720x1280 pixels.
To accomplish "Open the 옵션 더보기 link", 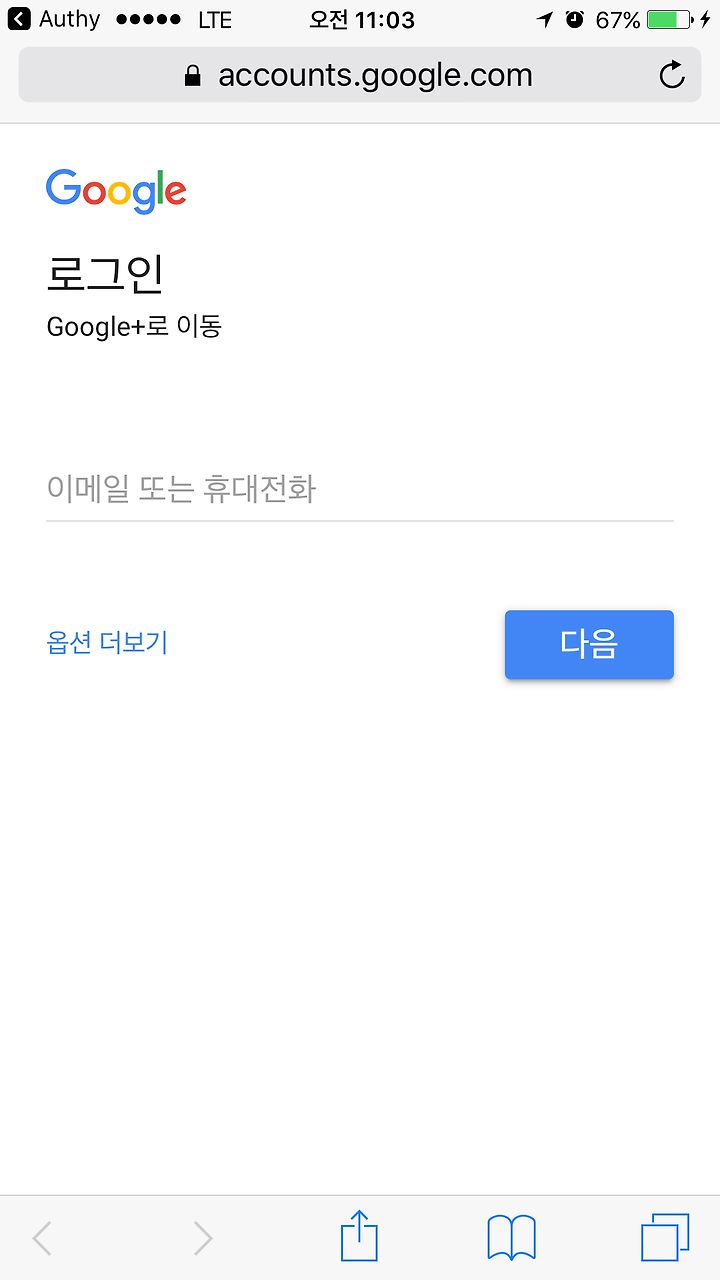I will [x=107, y=642].
